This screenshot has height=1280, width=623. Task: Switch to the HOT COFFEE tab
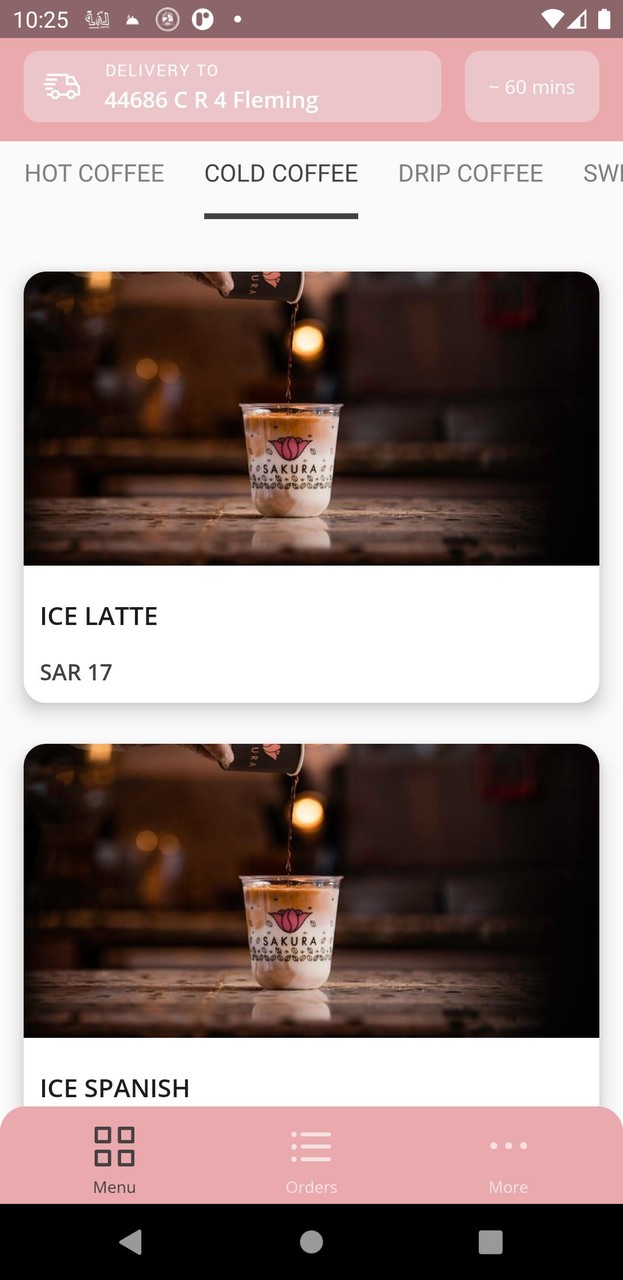point(94,174)
